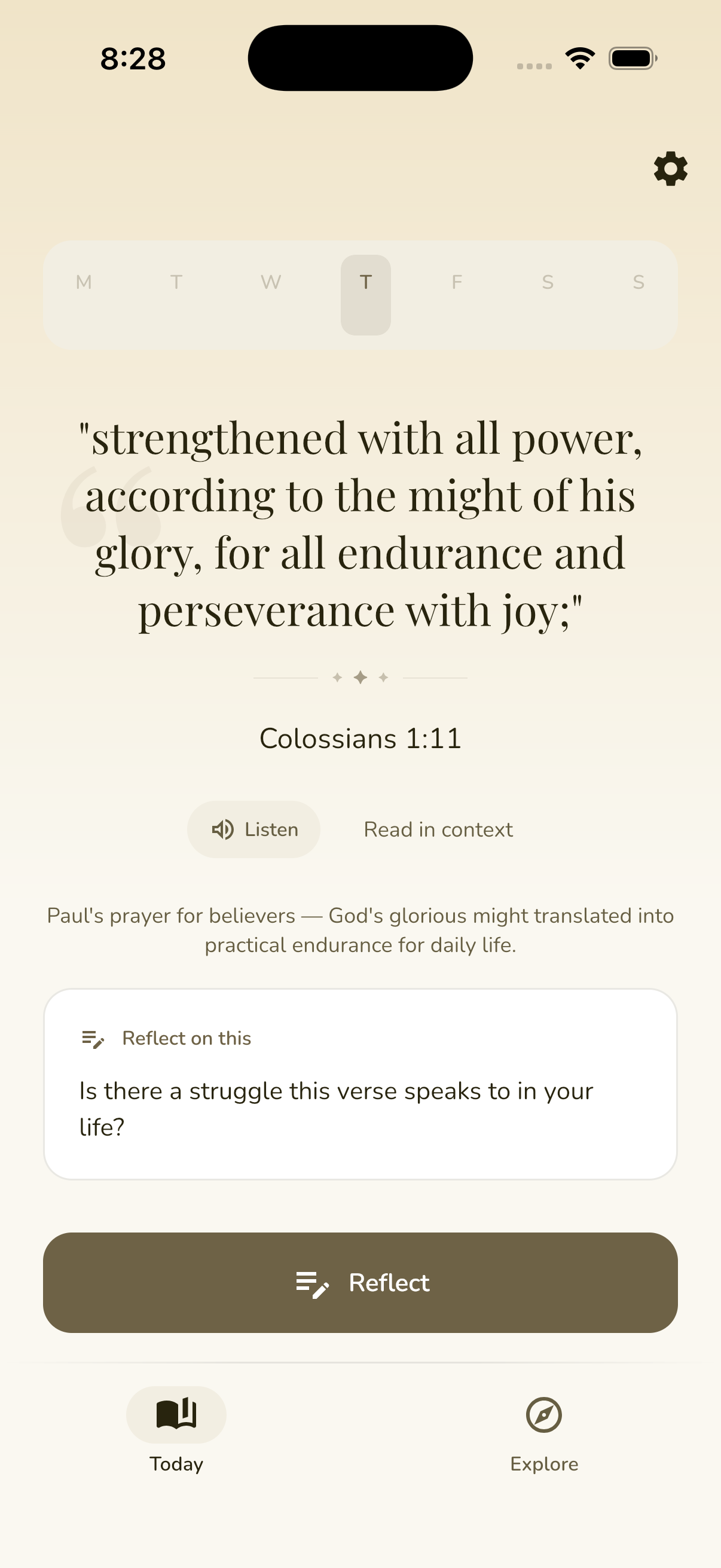Image resolution: width=721 pixels, height=1568 pixels.
Task: Select Saturday in the weekday strip
Action: click(x=547, y=282)
